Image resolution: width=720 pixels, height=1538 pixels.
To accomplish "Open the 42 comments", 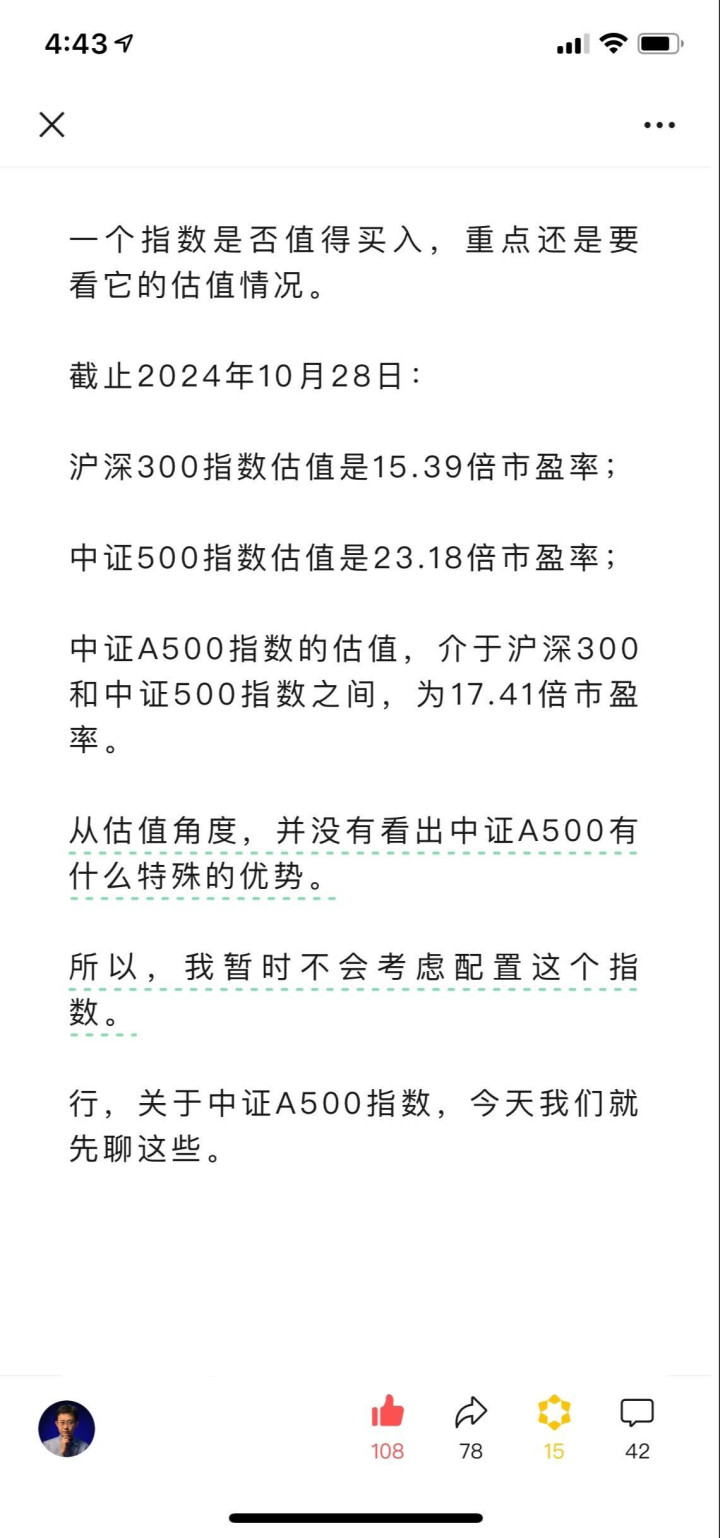I will (x=637, y=1428).
